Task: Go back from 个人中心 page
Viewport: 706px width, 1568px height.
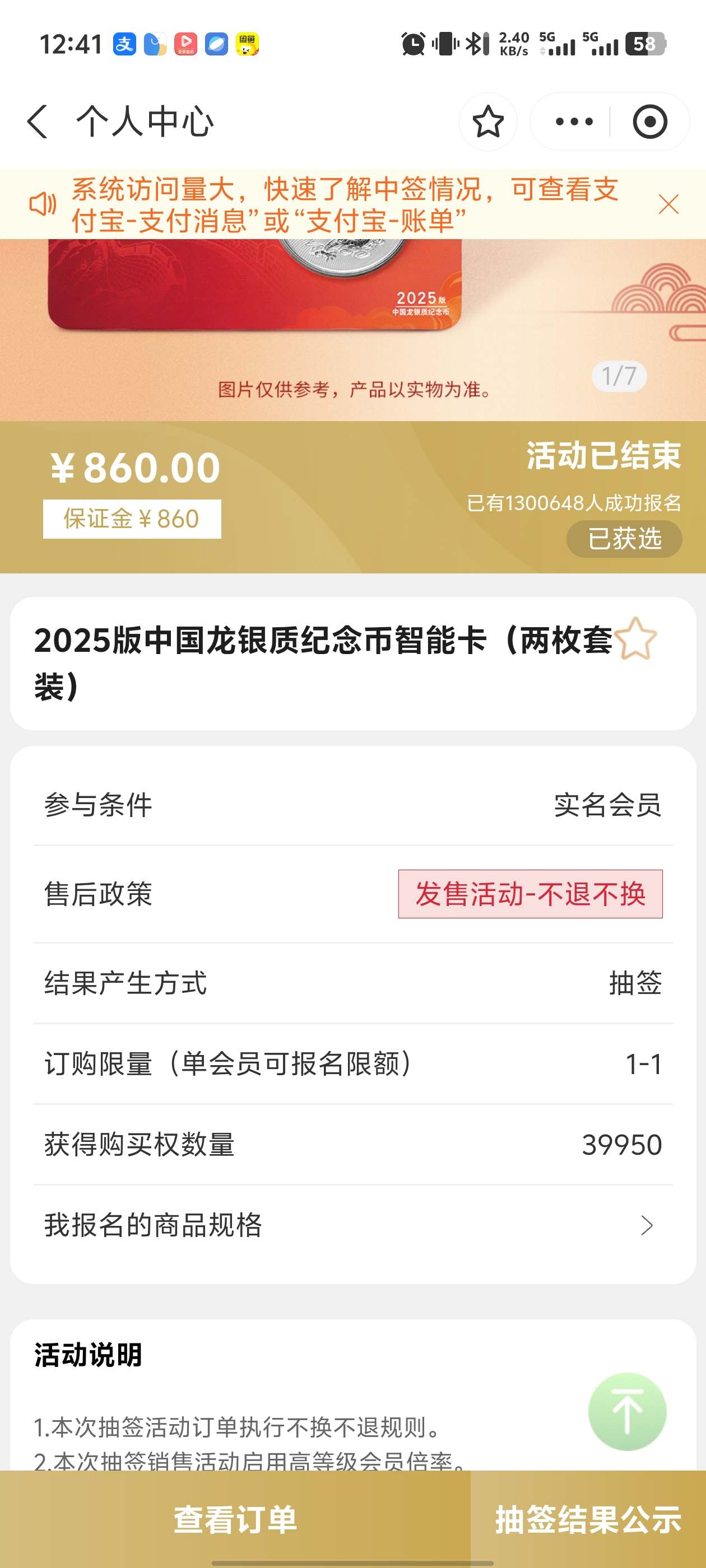Action: [38, 122]
